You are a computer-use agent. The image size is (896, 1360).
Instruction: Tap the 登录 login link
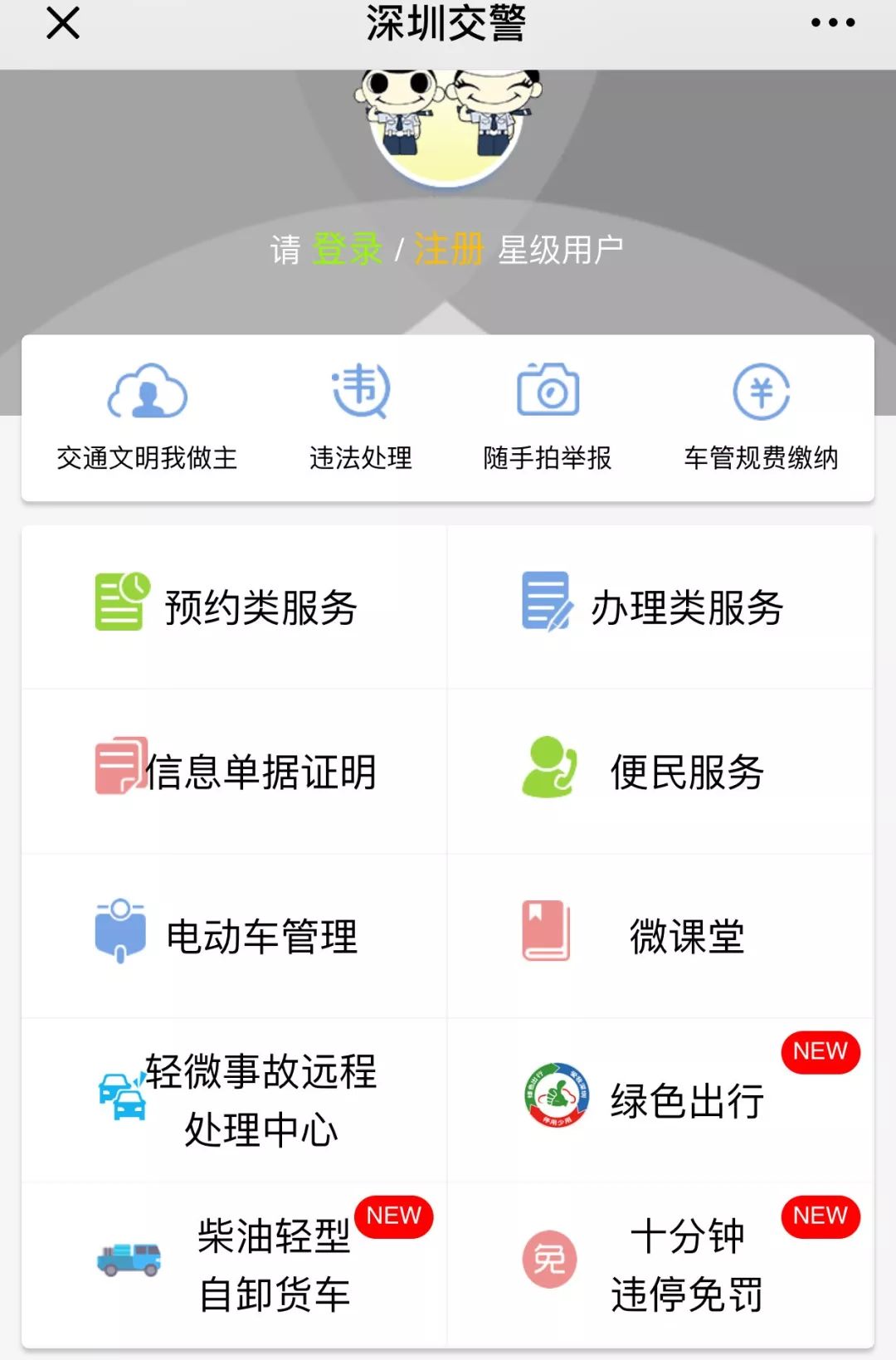(347, 249)
